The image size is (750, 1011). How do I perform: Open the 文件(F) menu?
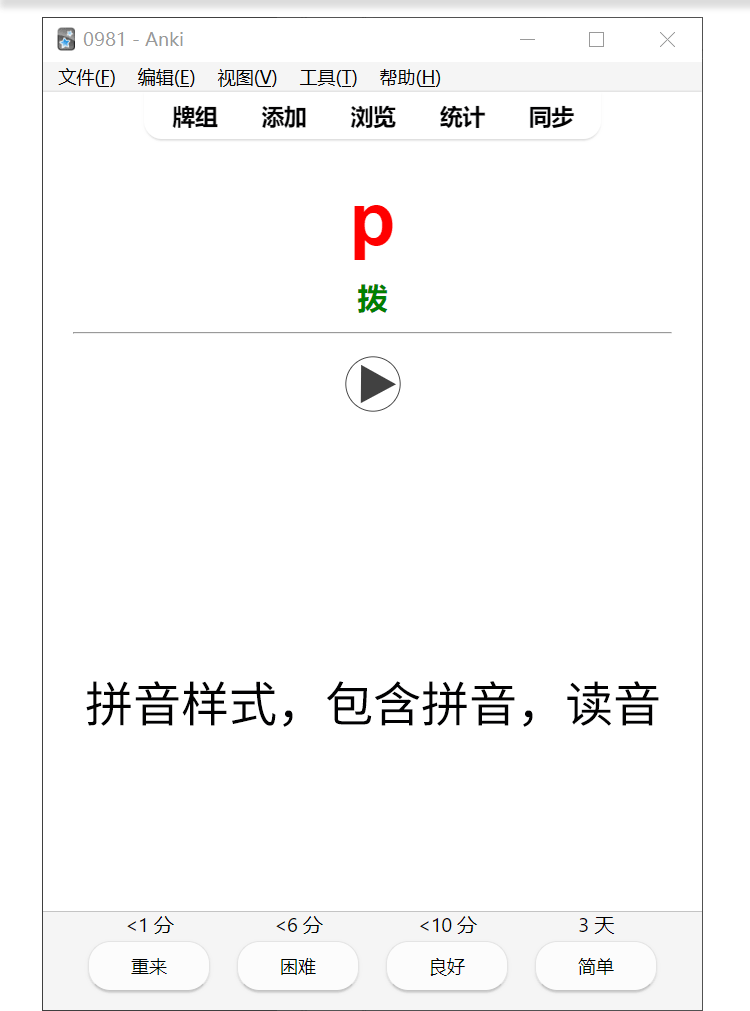click(x=87, y=77)
